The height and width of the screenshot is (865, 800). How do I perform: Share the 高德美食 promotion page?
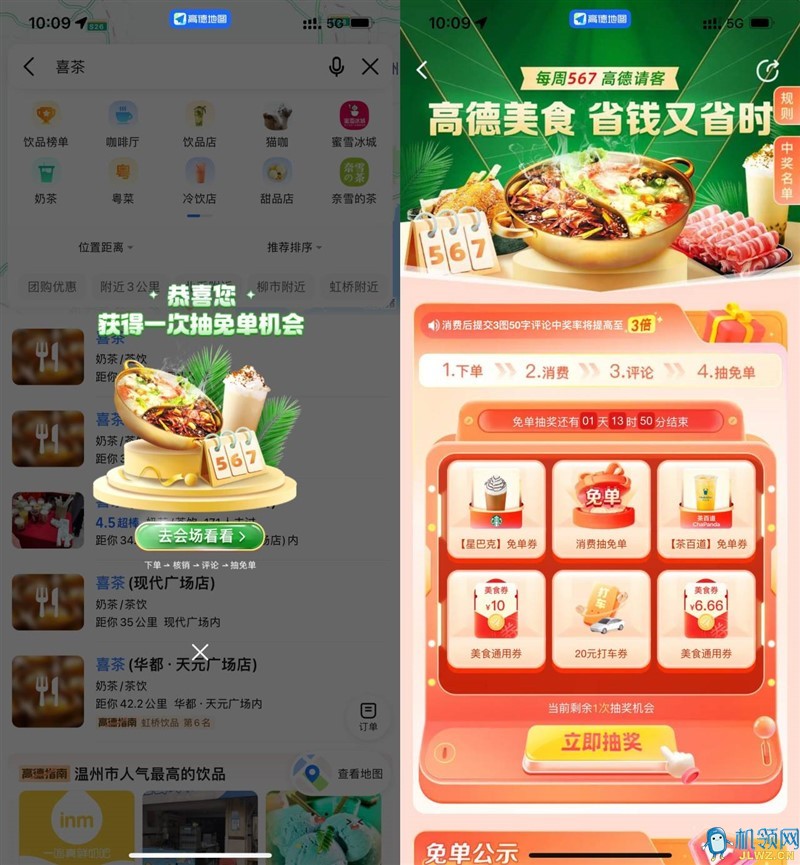click(768, 69)
